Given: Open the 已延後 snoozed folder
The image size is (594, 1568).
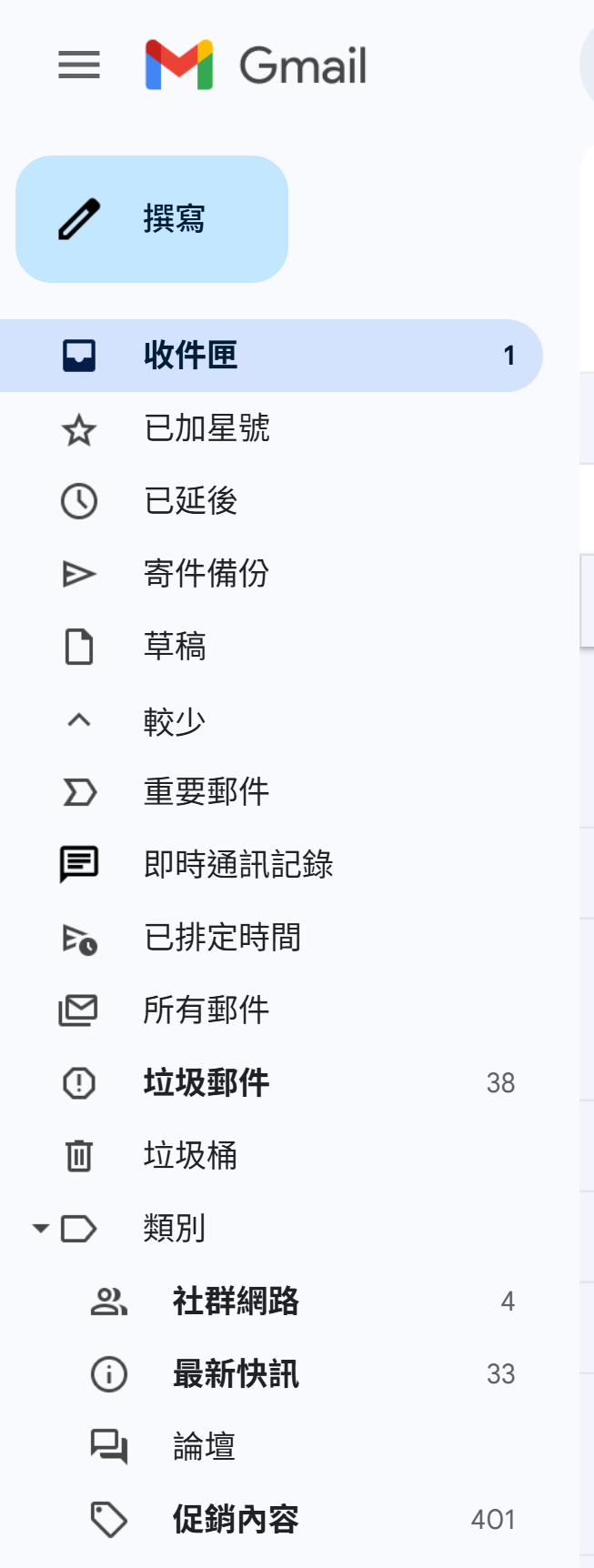Looking at the screenshot, I should 190,501.
